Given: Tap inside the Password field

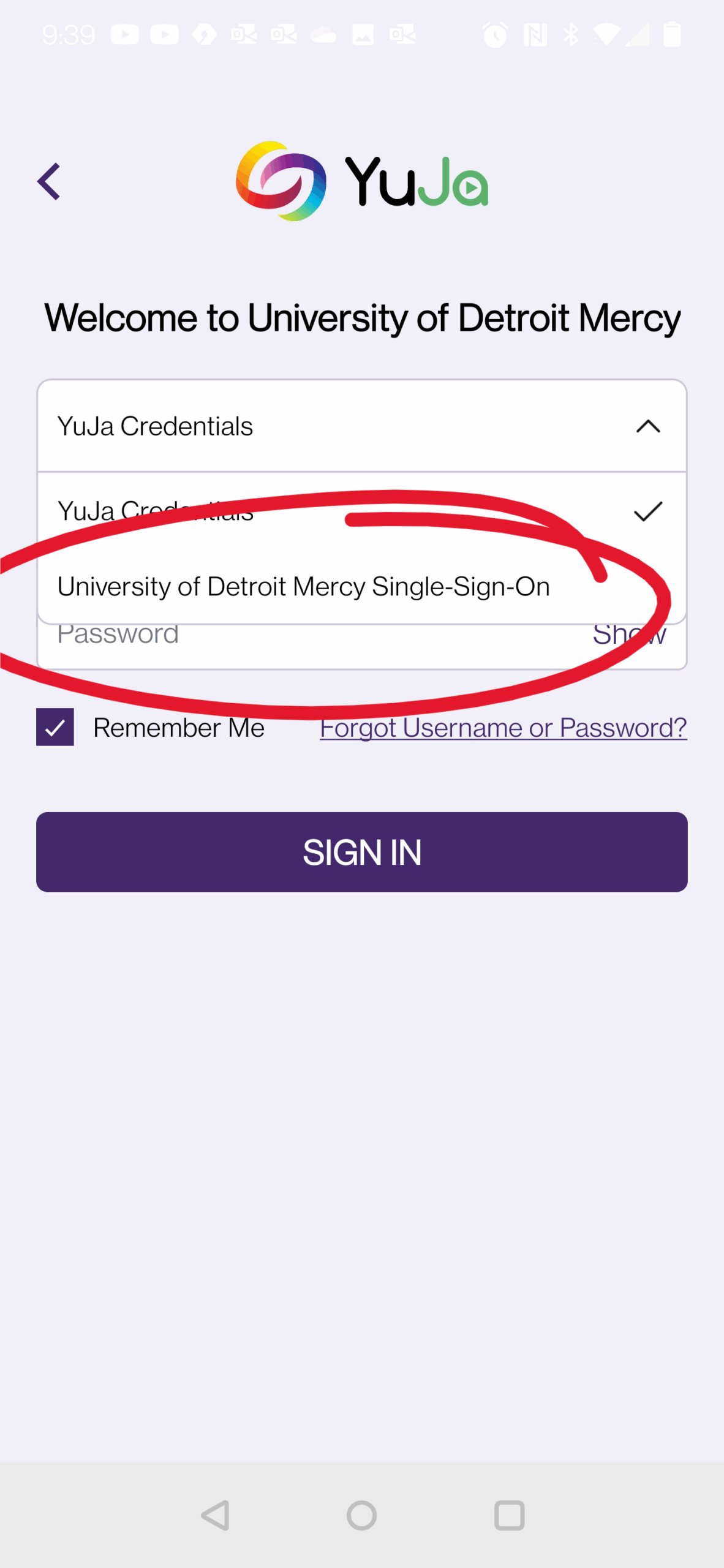Looking at the screenshot, I should click(245, 634).
